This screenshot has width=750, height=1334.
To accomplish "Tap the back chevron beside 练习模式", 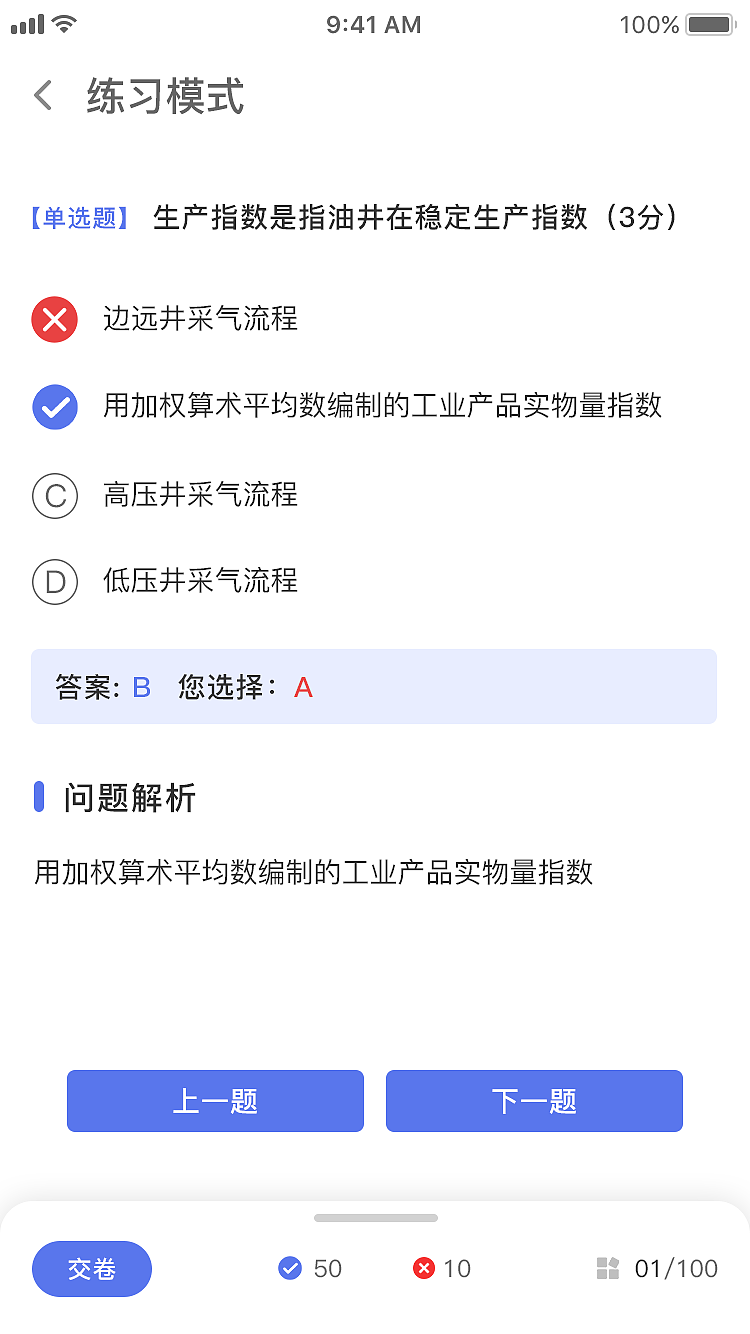I will tap(42, 95).
